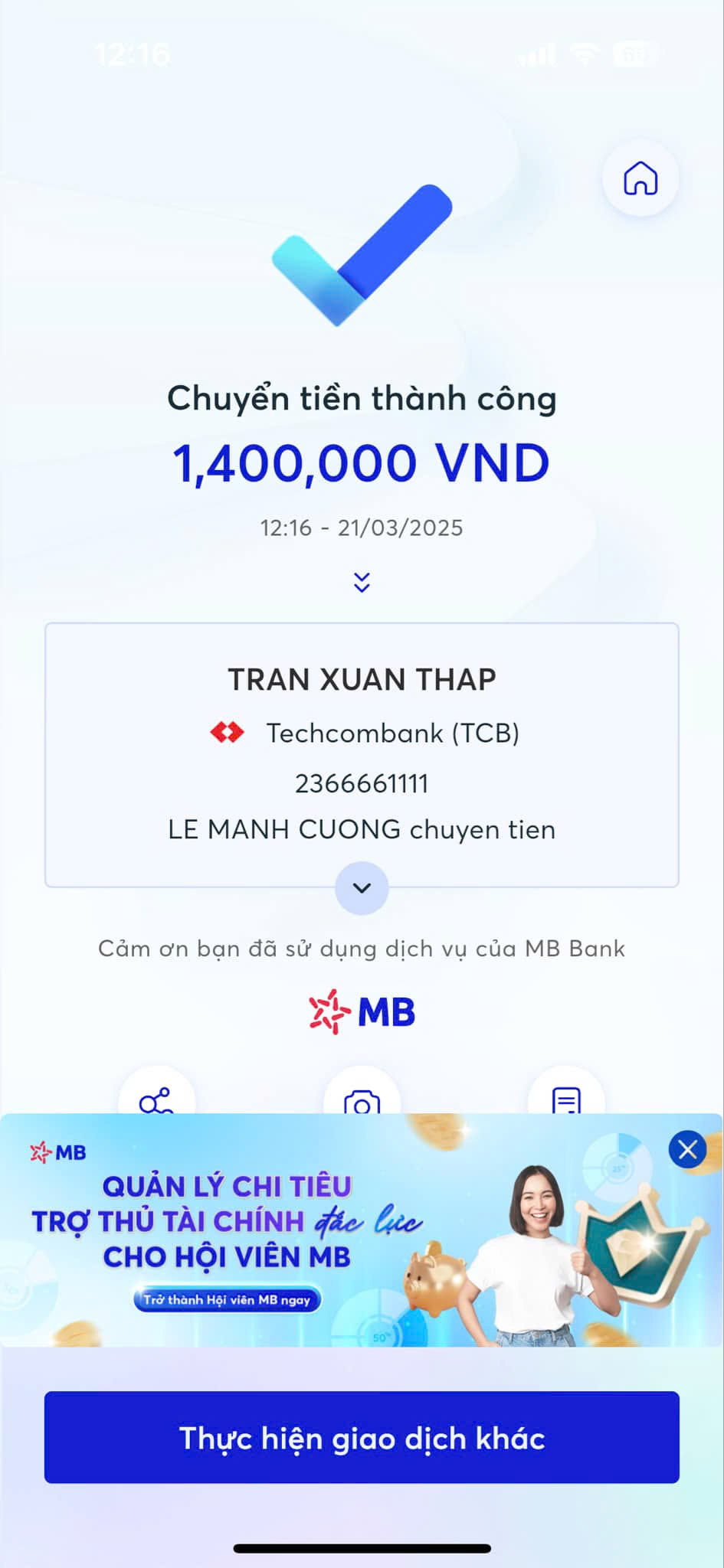This screenshot has width=724, height=1568.
Task: Tap 'Trở thành Hội viên MB ngay'
Action: 227,1299
